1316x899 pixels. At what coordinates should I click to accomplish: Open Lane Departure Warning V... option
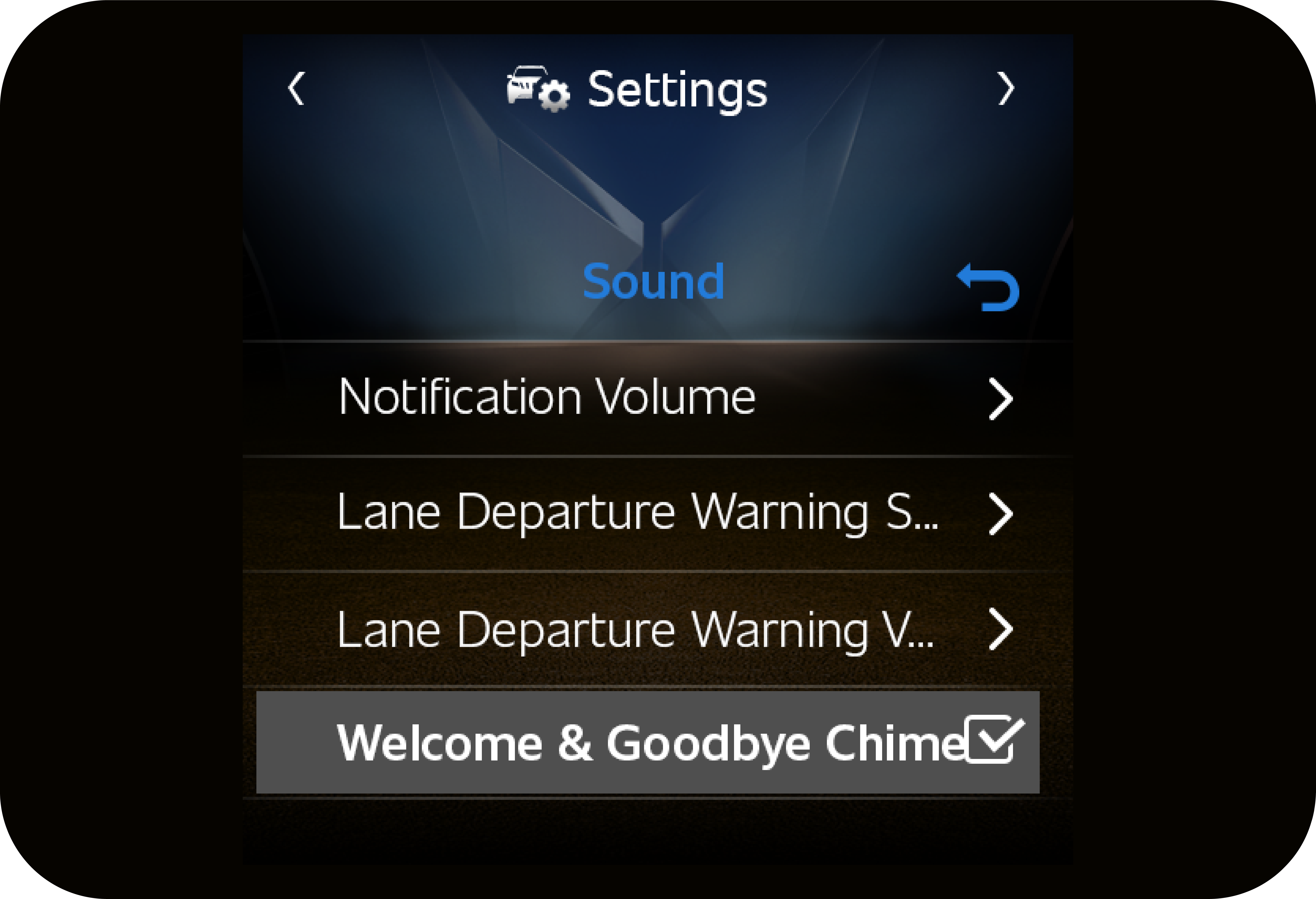pos(657,629)
